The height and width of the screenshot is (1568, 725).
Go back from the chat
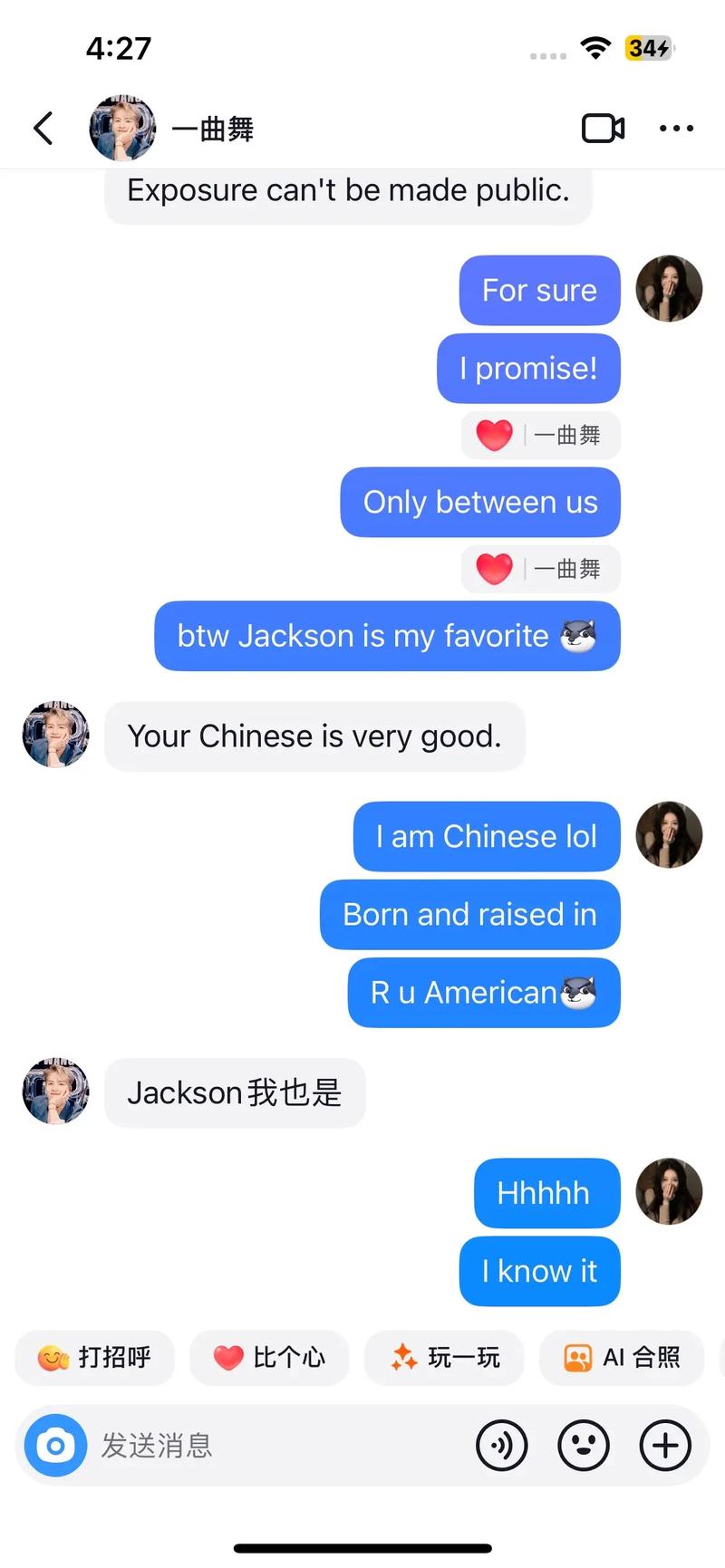[43, 129]
